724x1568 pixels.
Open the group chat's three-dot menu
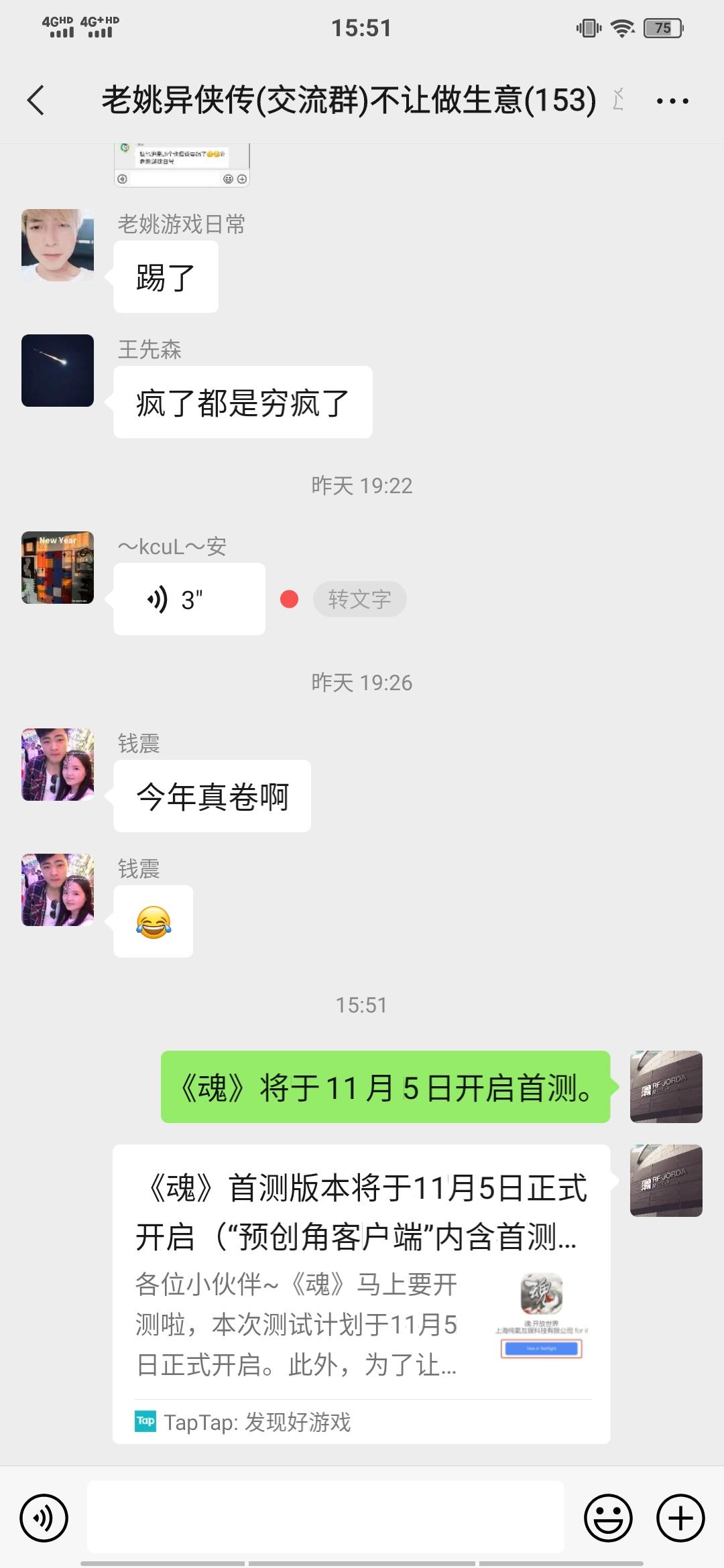672,101
